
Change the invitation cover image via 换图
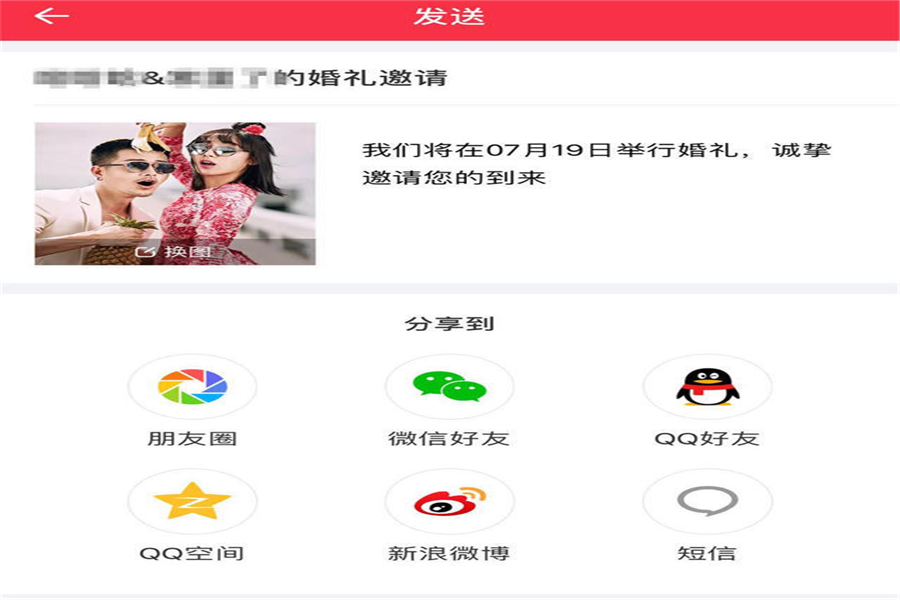[x=175, y=252]
